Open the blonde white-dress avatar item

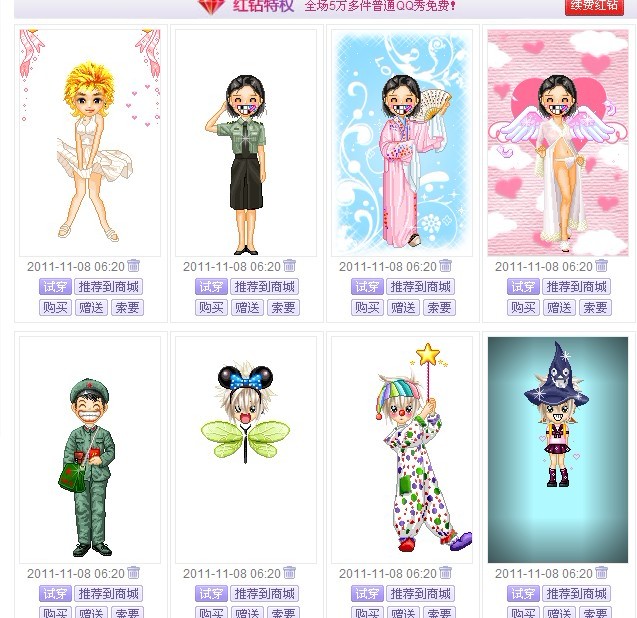(90, 143)
